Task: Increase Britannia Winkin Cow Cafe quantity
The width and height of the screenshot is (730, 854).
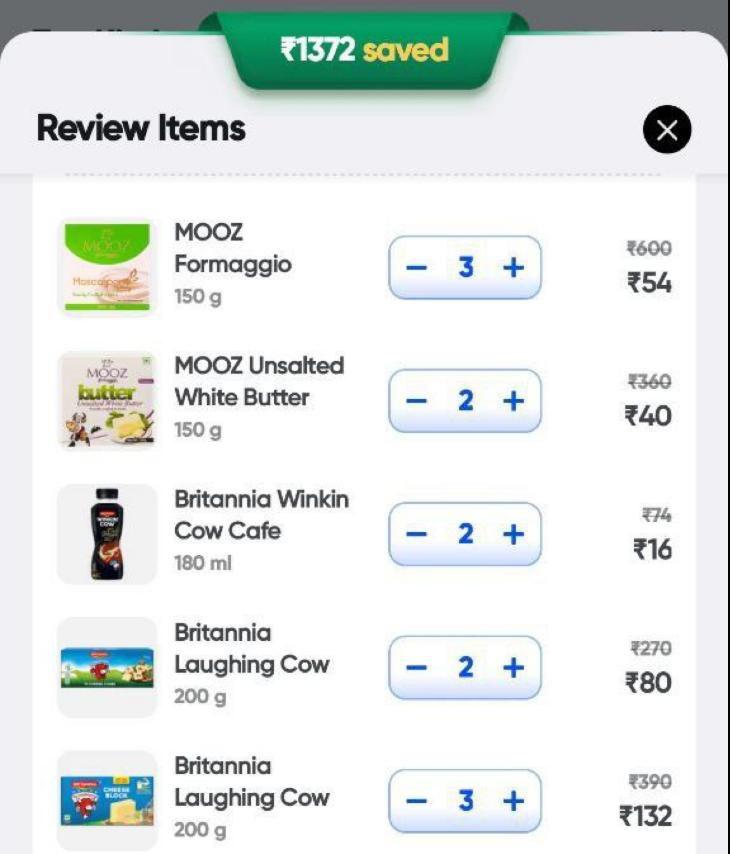Action: click(513, 535)
